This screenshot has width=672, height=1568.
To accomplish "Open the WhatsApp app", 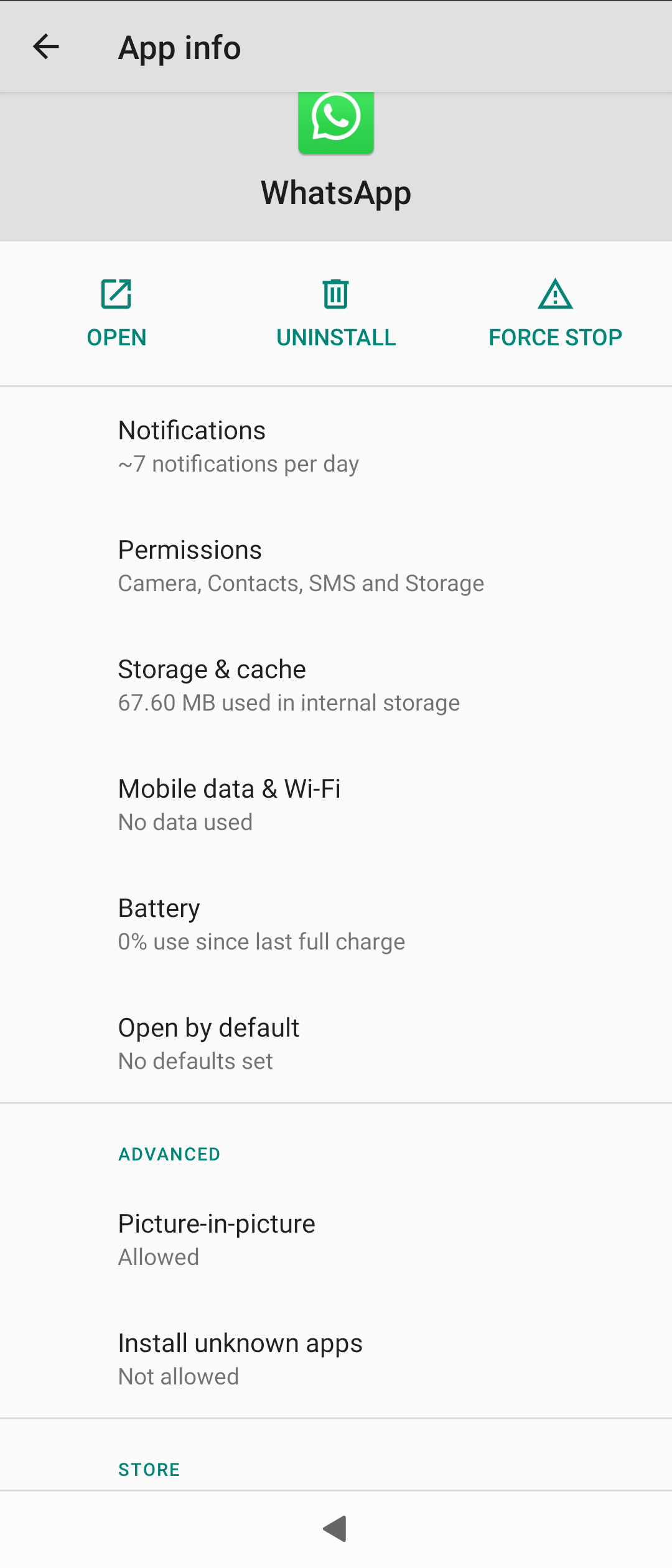I will pos(116,313).
